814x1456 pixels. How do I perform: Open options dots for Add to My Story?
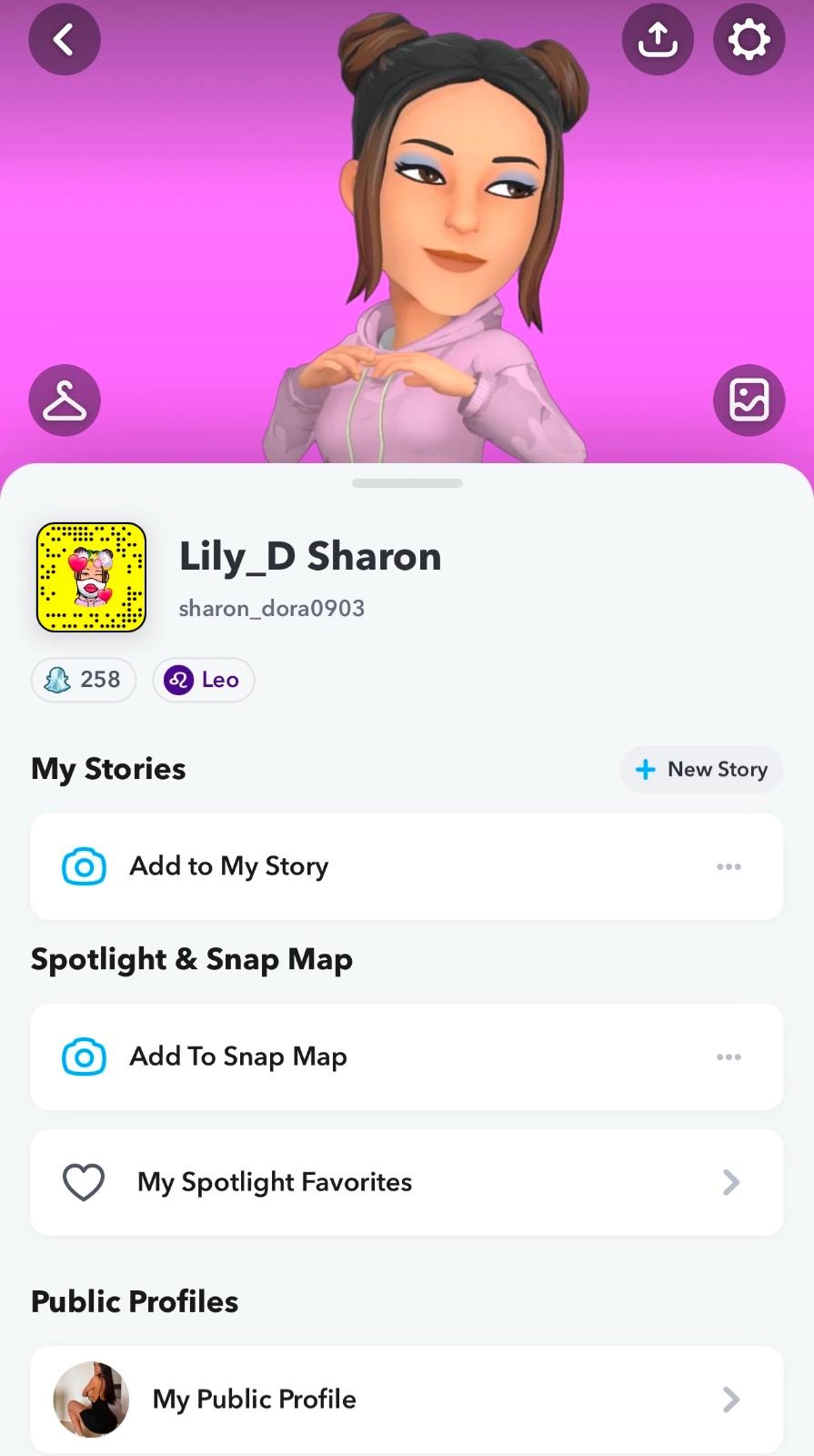pos(729,866)
